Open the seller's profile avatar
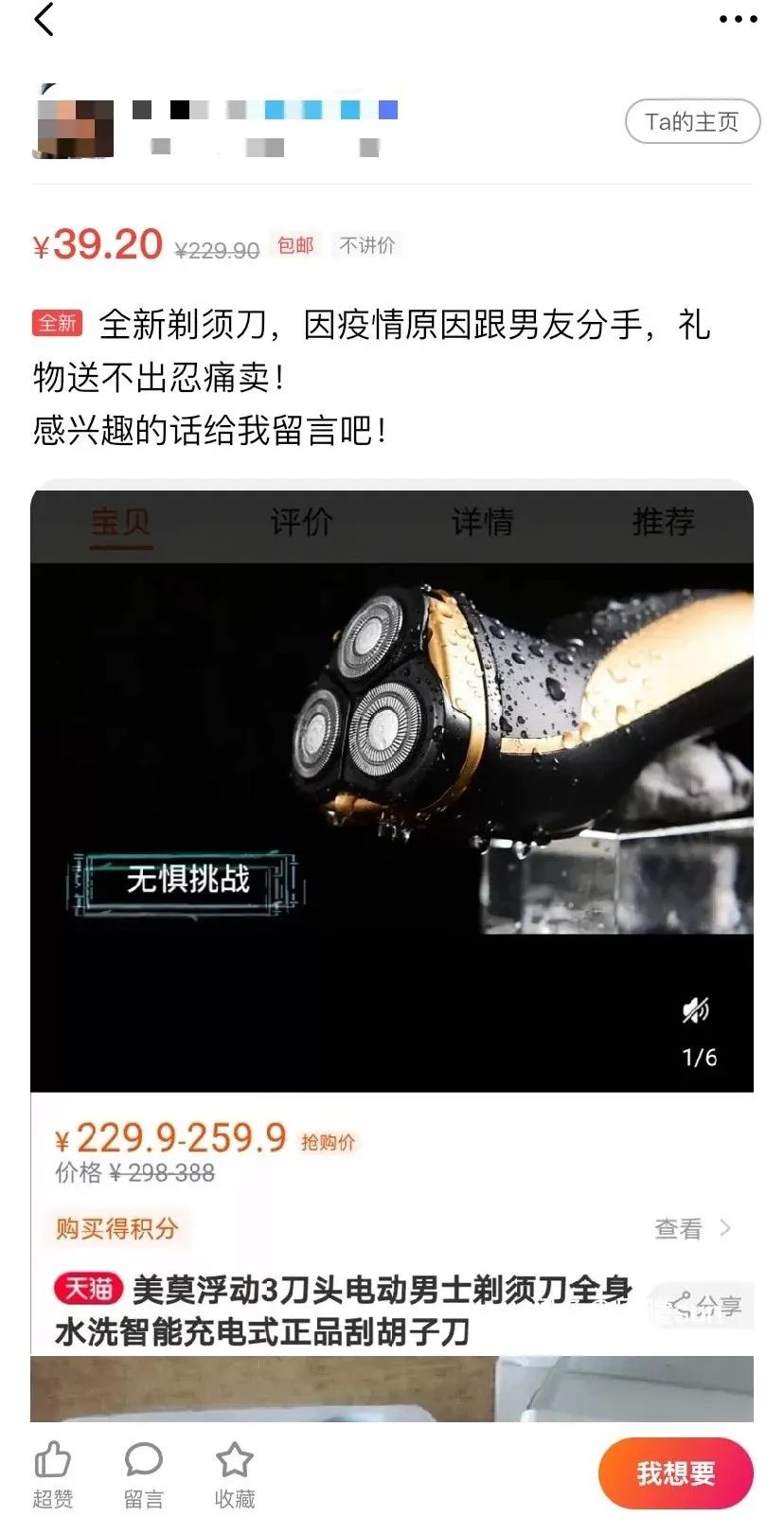Image resolution: width=784 pixels, height=1534 pixels. coord(73,125)
